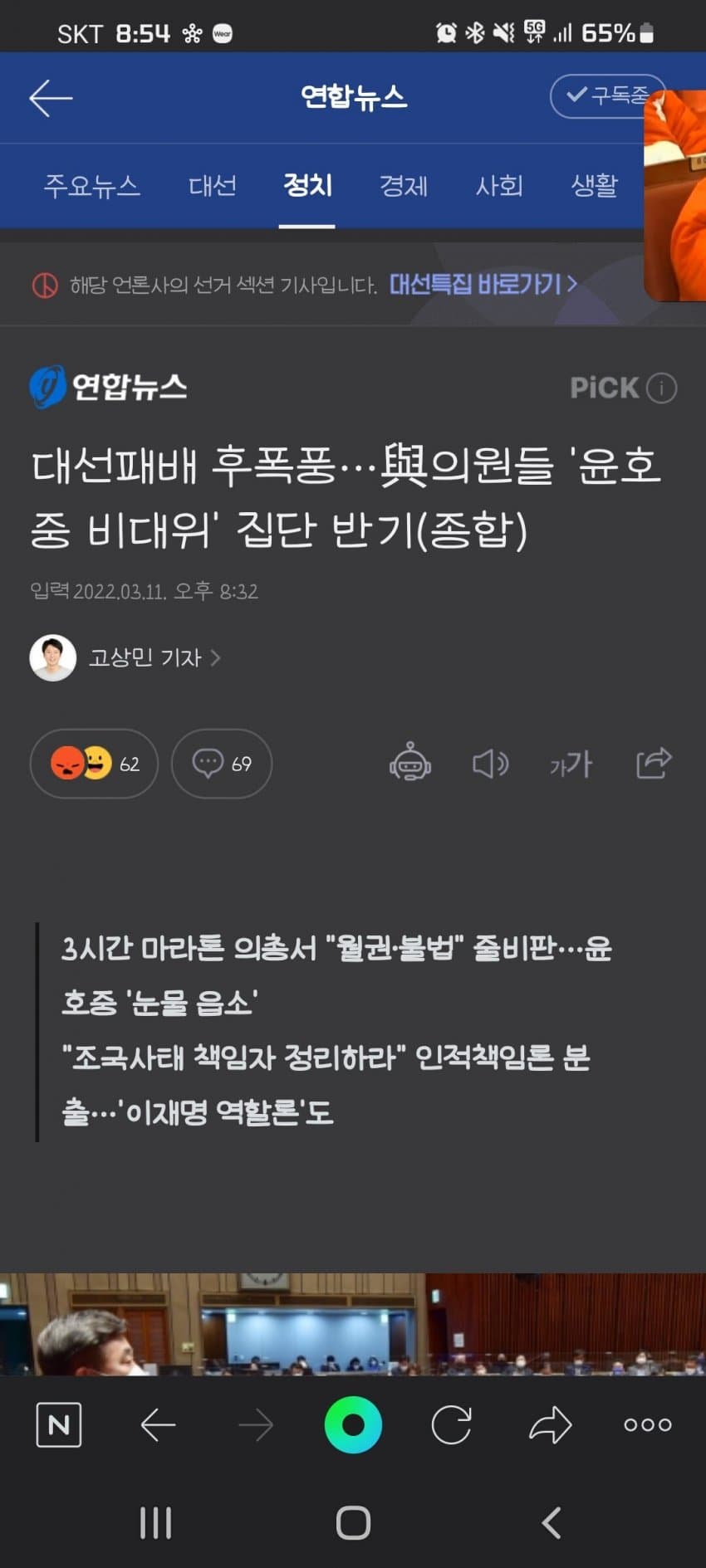The image size is (706, 1568).
Task: Reload the page
Action: coord(452,1425)
